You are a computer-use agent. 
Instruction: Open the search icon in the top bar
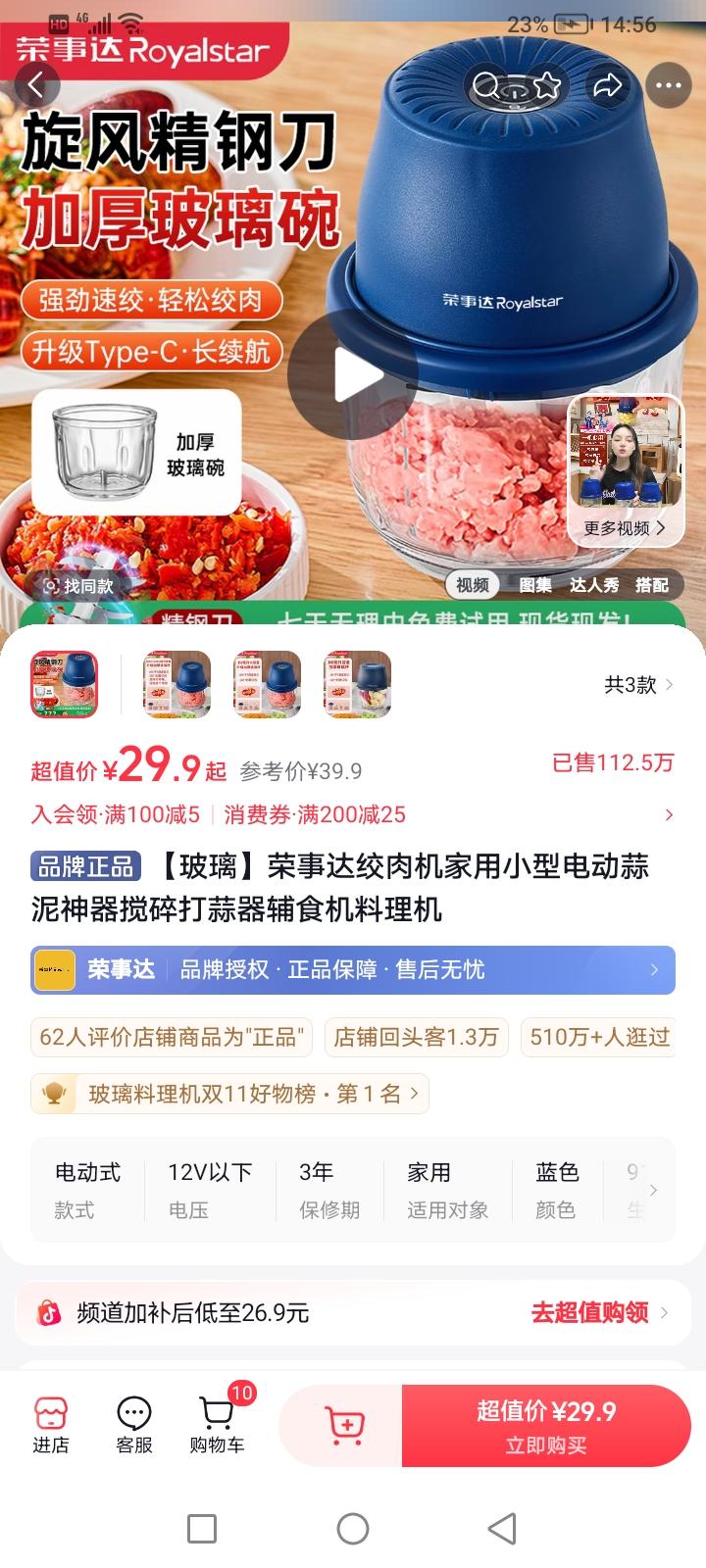coord(486,86)
